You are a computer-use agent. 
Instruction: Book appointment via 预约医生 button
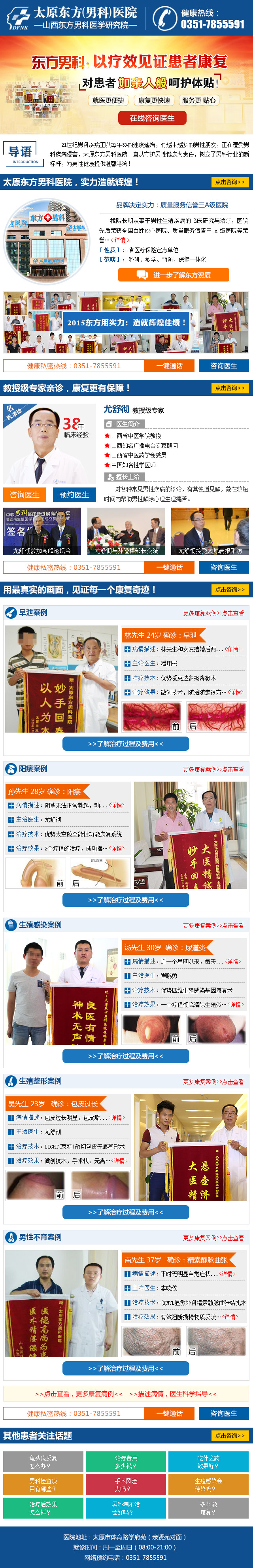coord(74,495)
